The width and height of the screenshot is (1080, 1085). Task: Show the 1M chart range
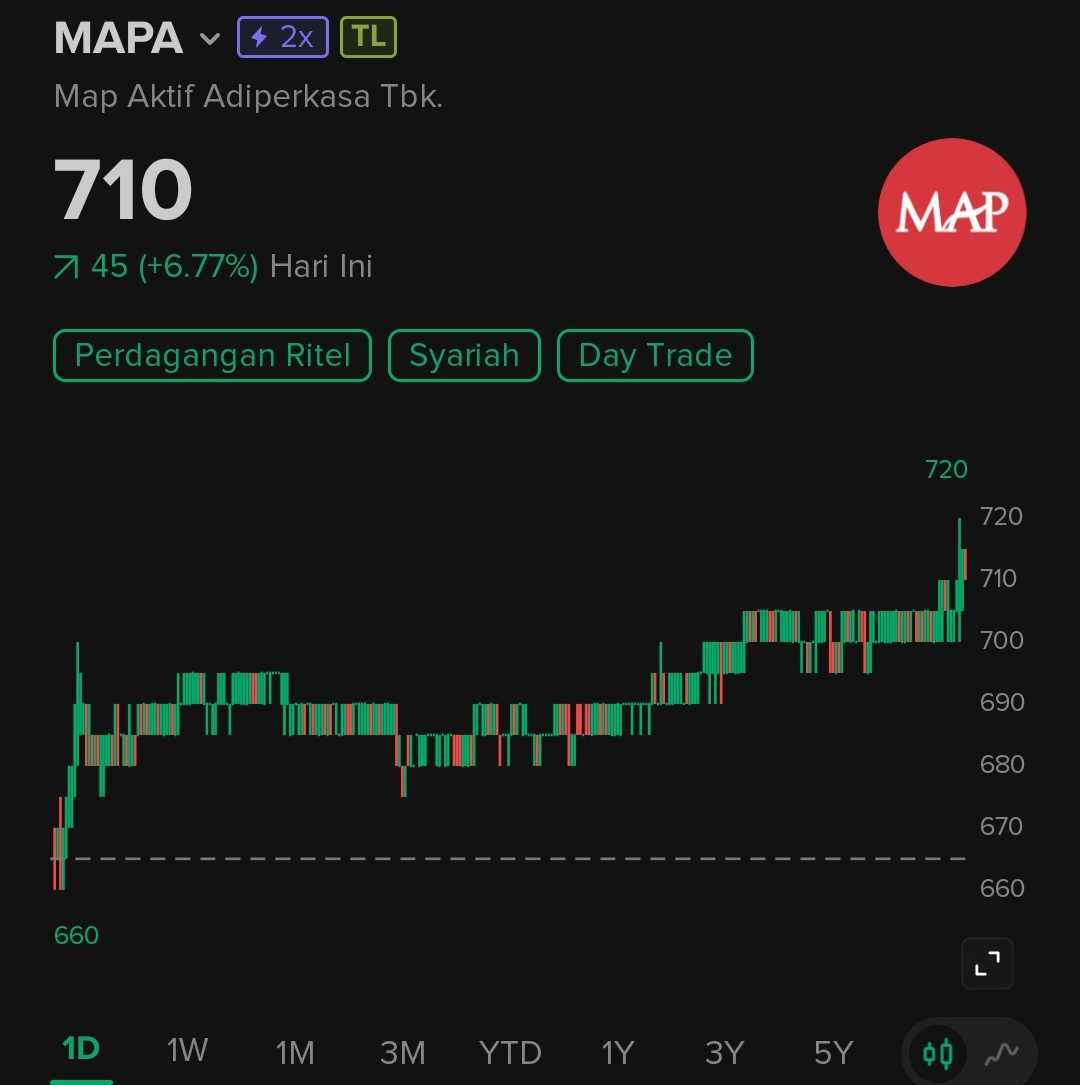pos(295,1052)
